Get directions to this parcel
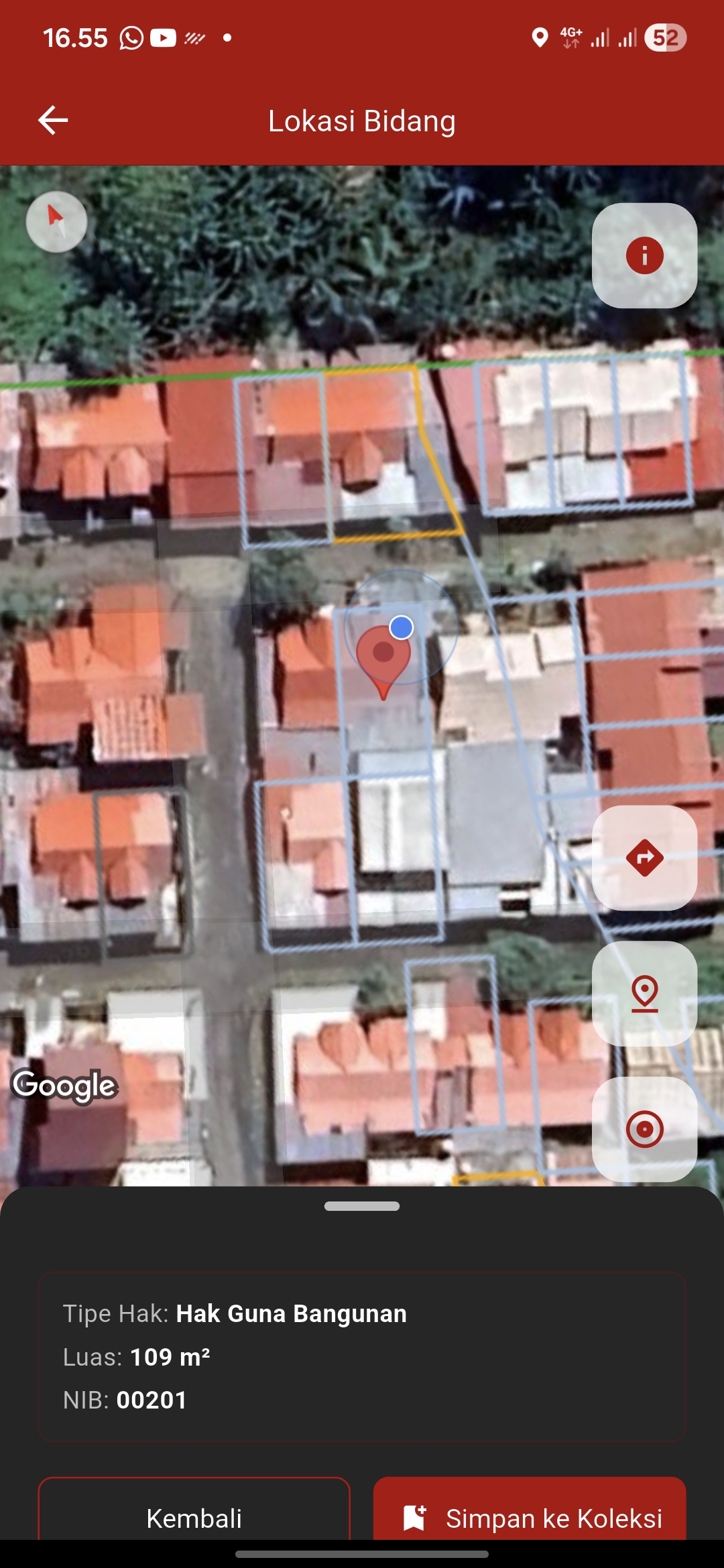The width and height of the screenshot is (724, 1568). point(644,858)
